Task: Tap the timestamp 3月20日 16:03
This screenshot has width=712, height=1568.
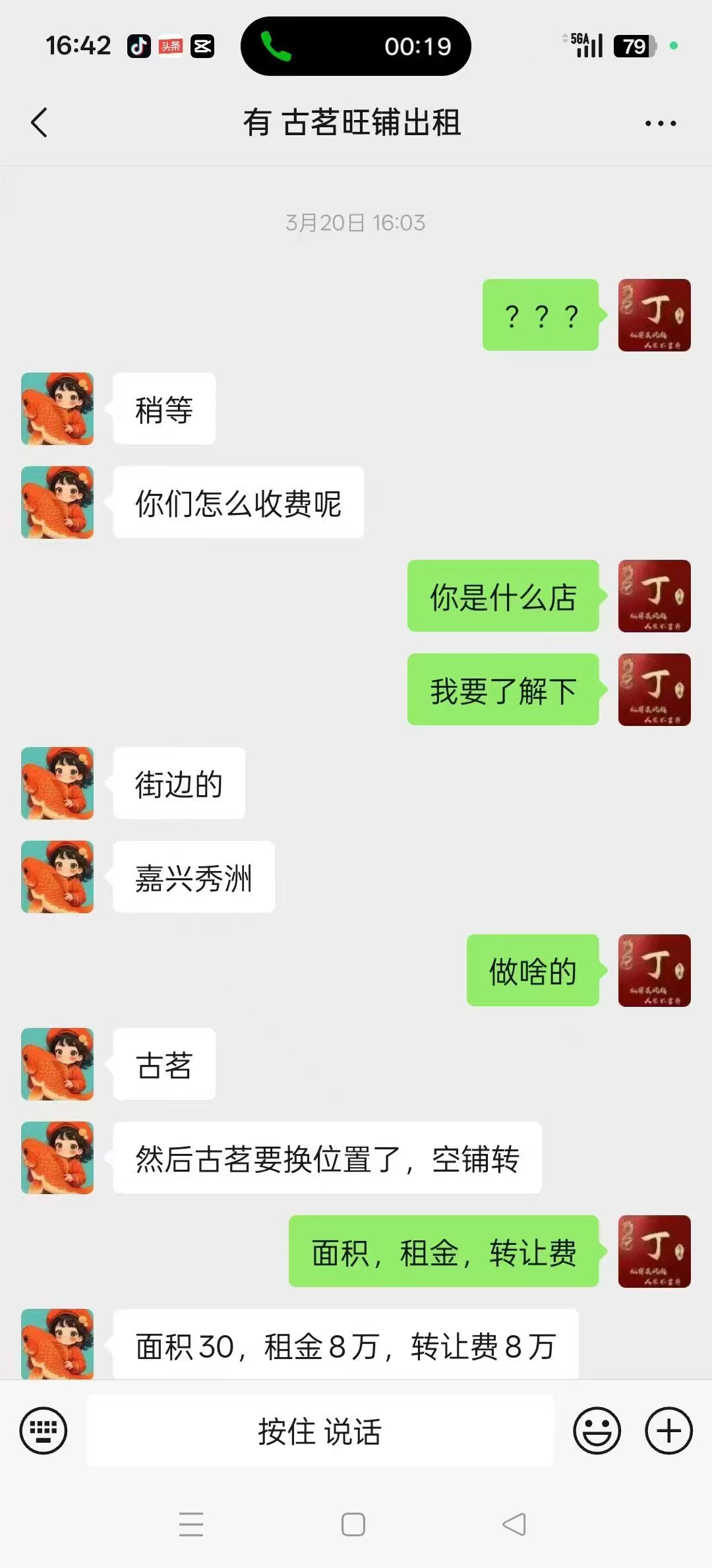Action: (356, 223)
